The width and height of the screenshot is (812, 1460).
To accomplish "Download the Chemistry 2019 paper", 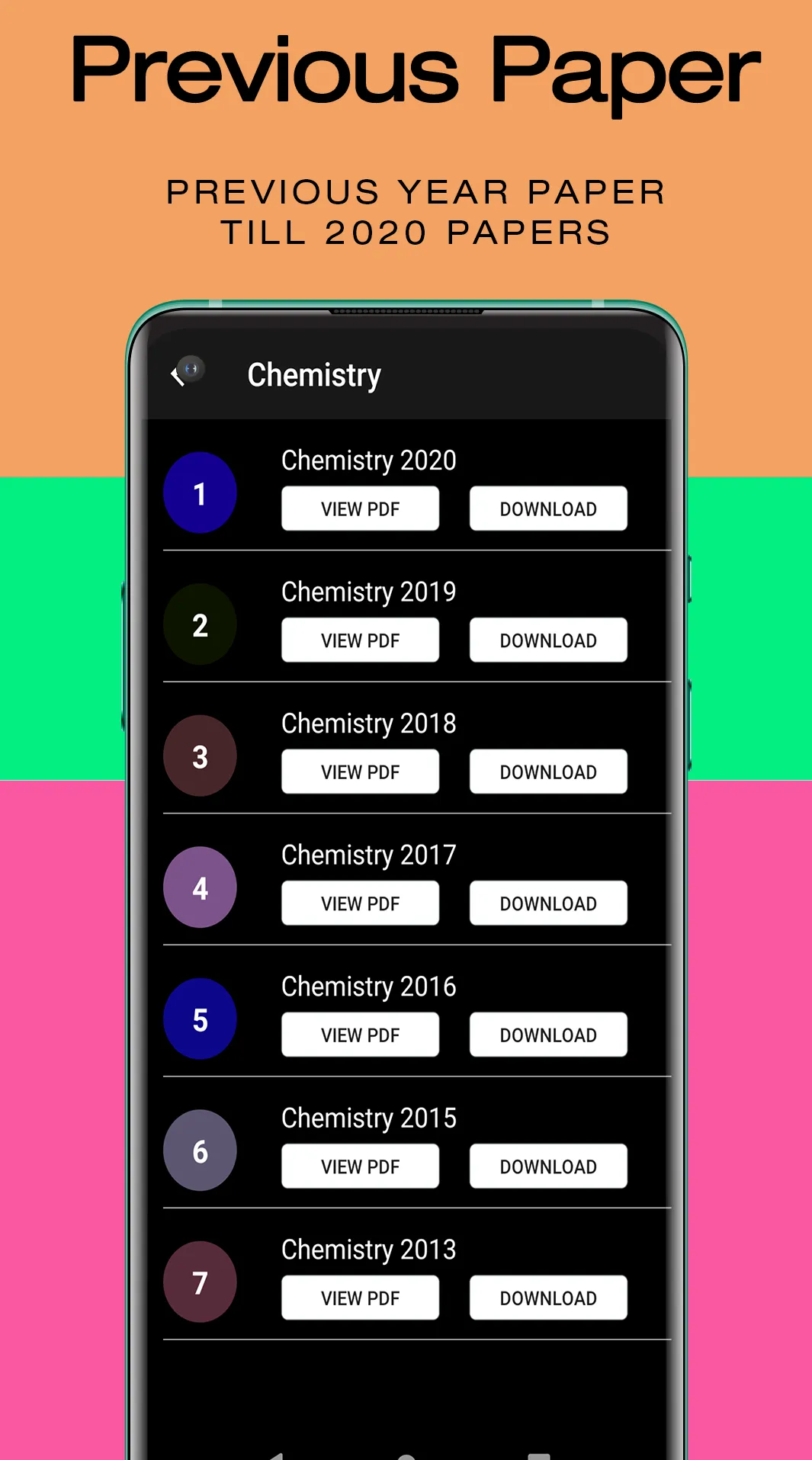I will coord(547,640).
